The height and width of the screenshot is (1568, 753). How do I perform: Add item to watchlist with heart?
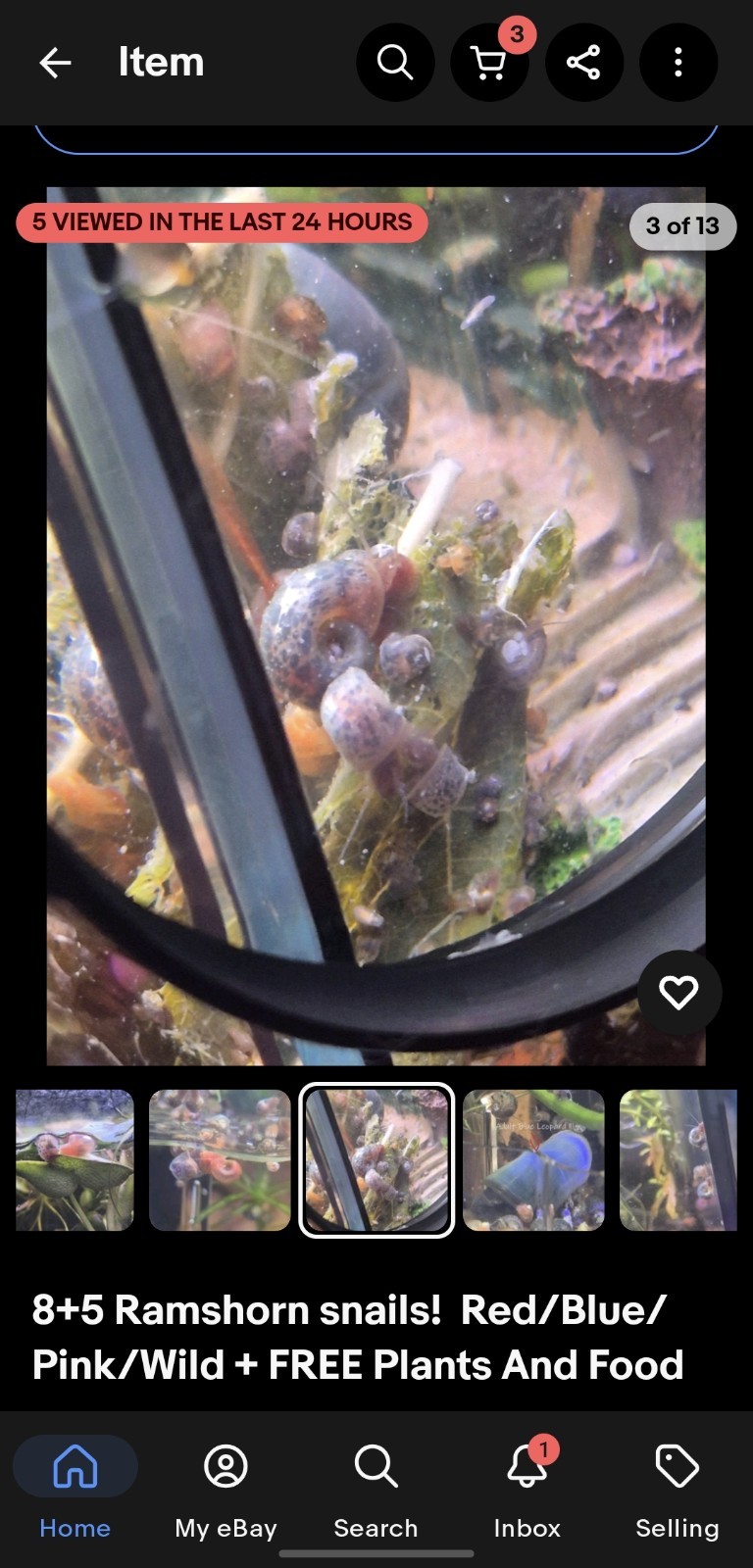[x=678, y=993]
